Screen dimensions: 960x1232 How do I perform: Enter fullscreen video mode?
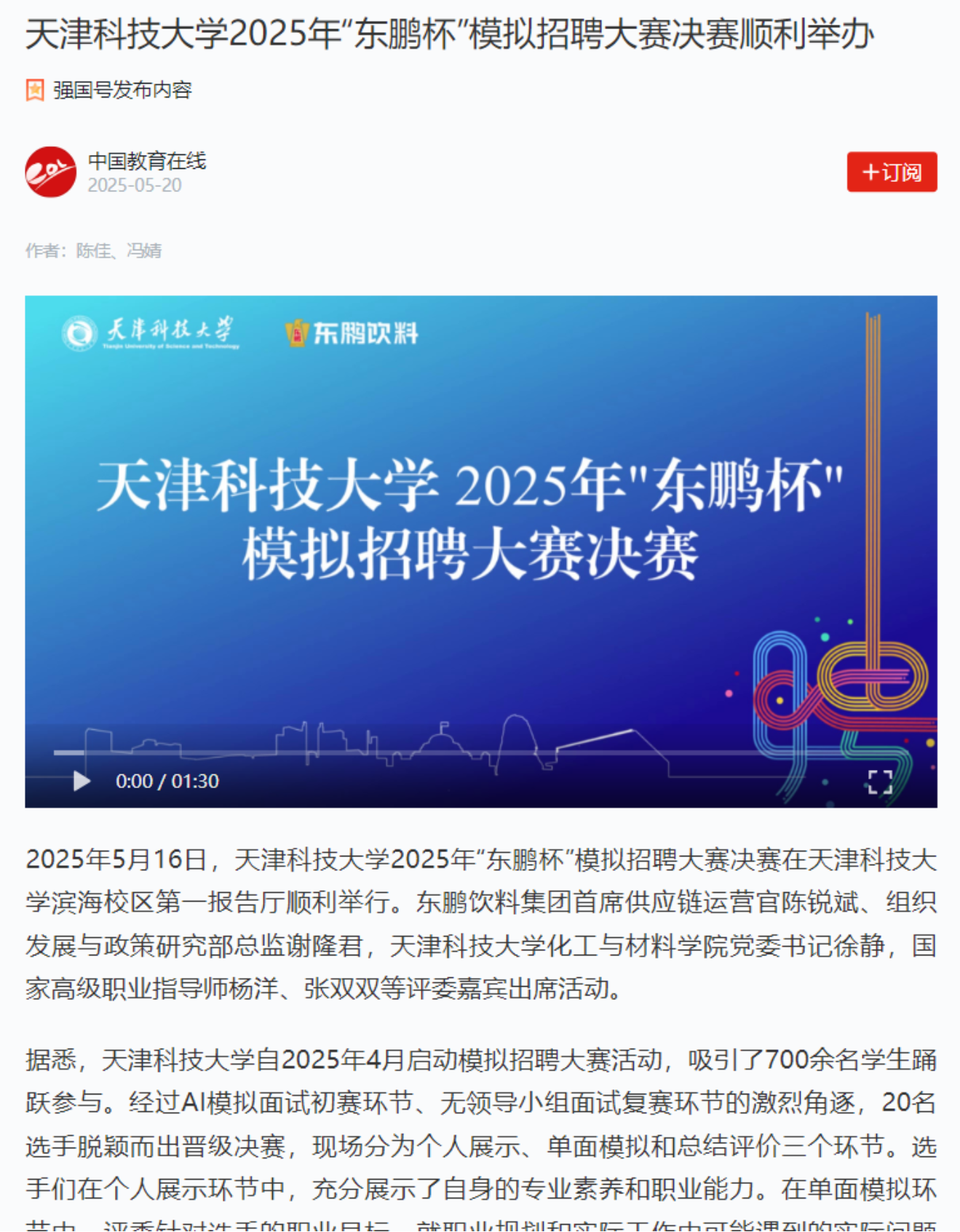tap(879, 782)
